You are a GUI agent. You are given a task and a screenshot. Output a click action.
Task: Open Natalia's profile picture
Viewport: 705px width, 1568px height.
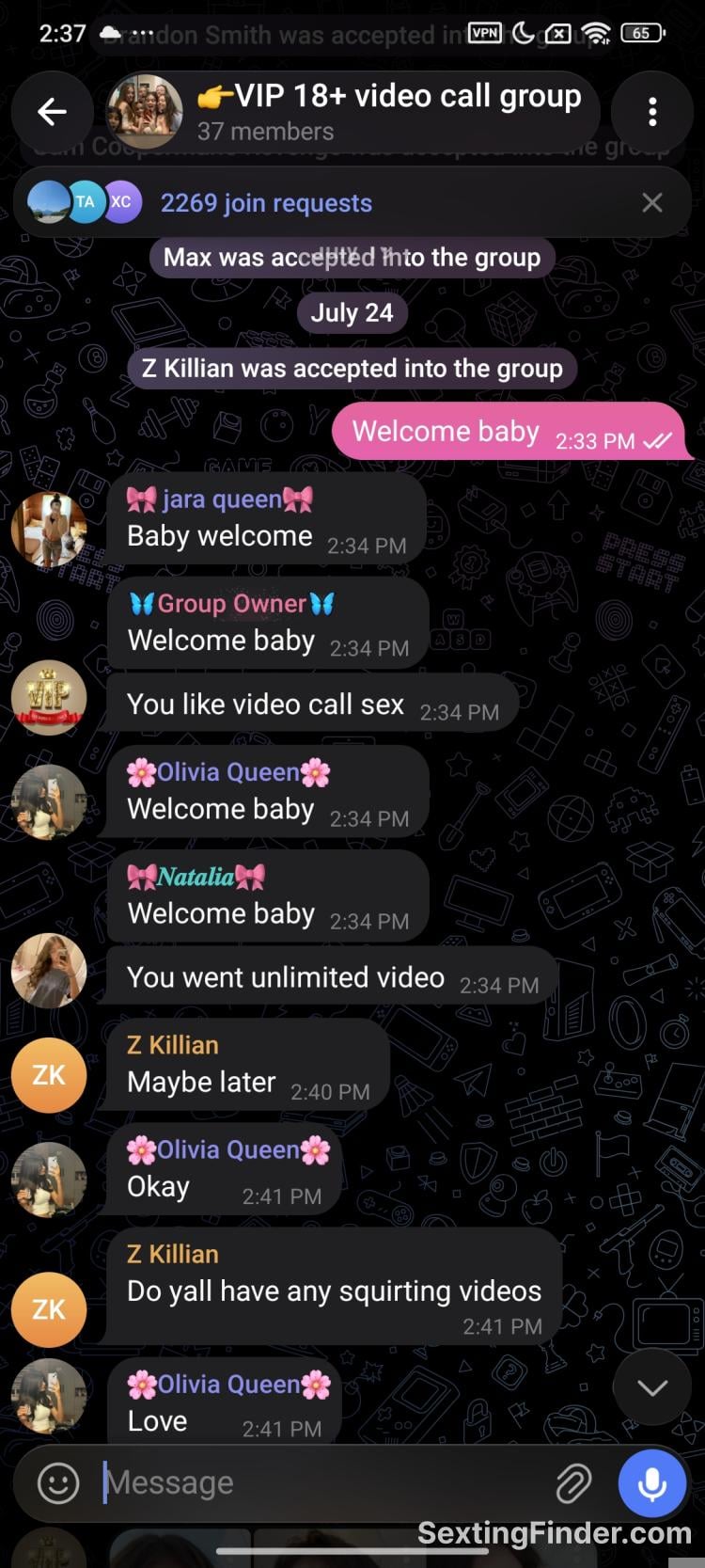point(49,971)
